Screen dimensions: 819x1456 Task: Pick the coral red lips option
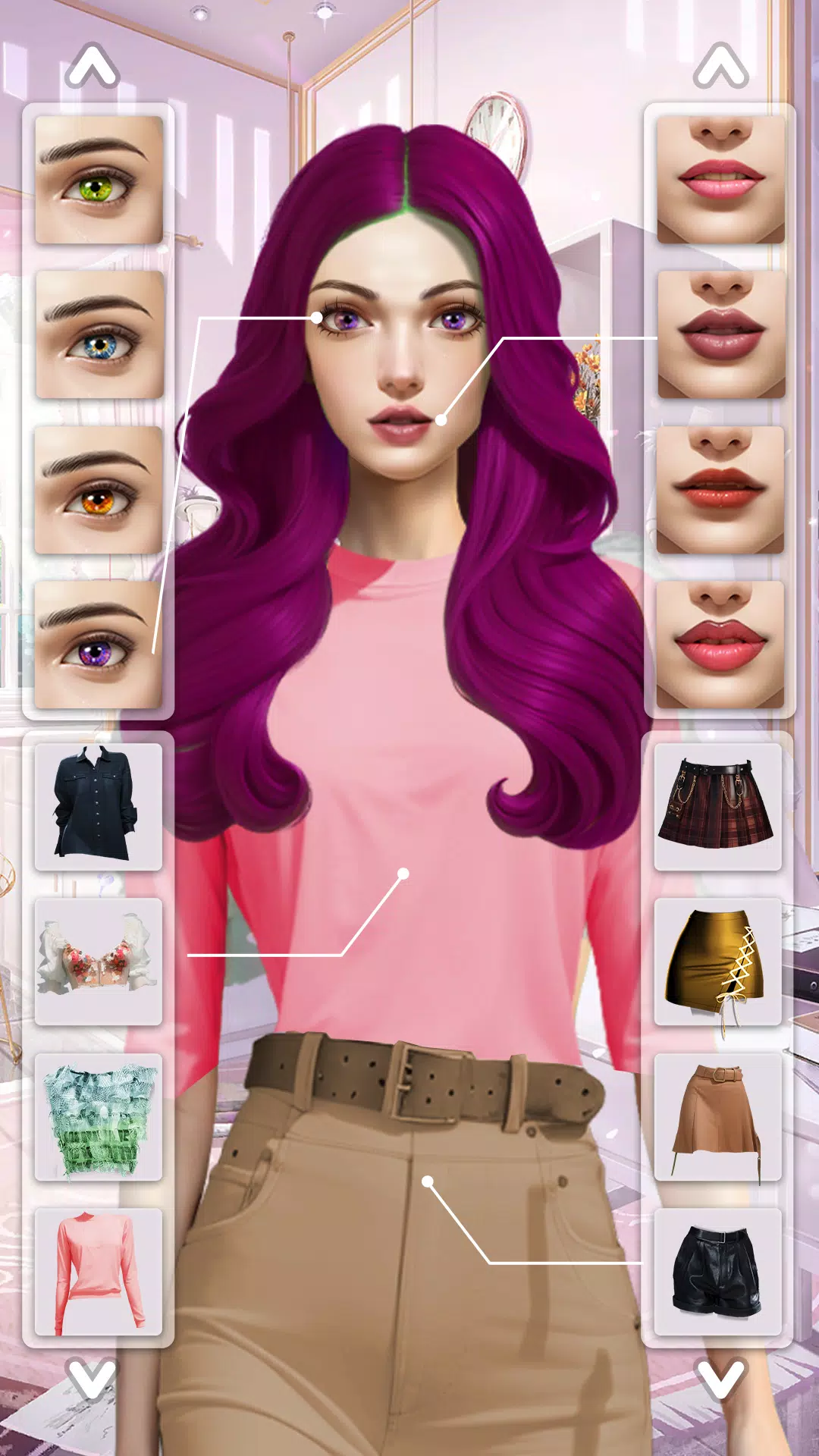pyautogui.click(x=720, y=645)
